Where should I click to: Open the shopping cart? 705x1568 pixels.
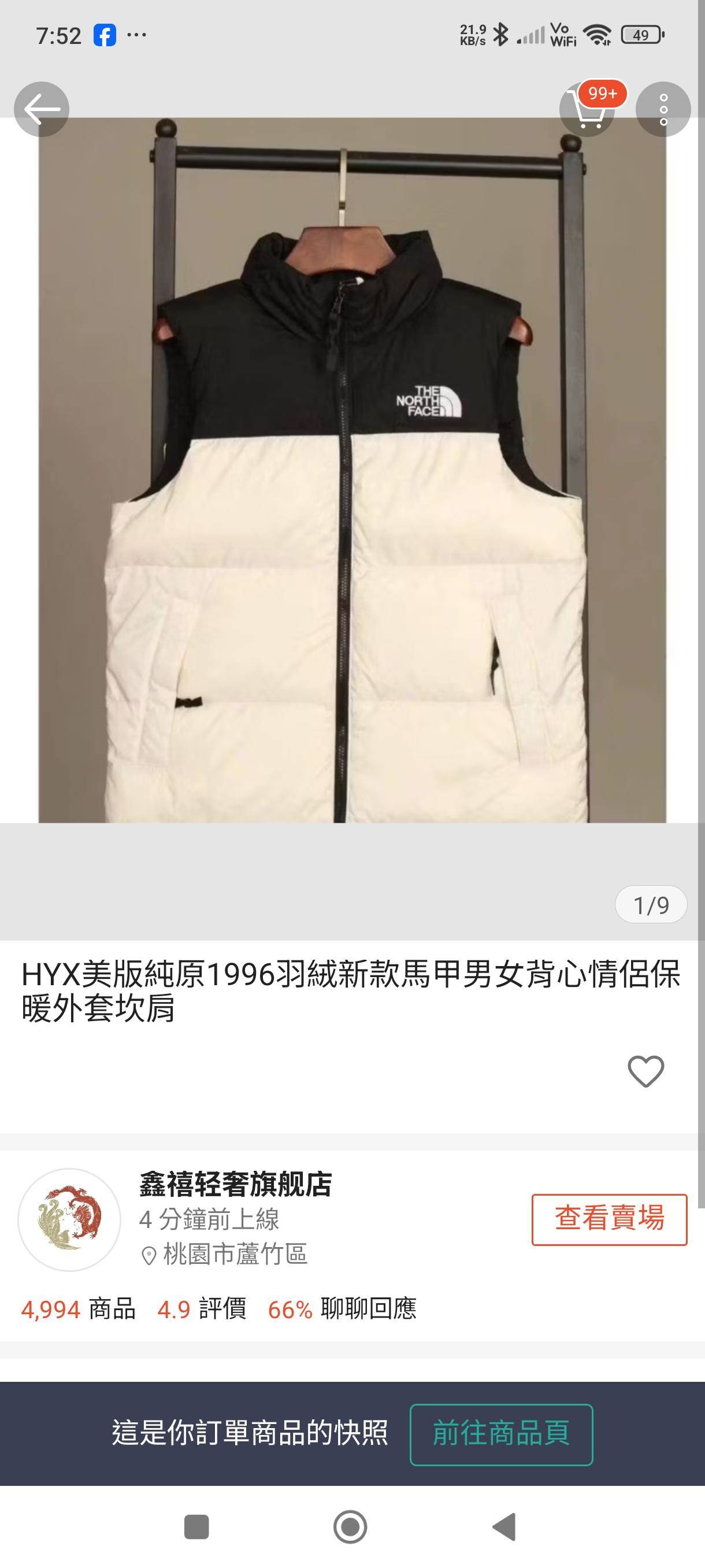(587, 110)
